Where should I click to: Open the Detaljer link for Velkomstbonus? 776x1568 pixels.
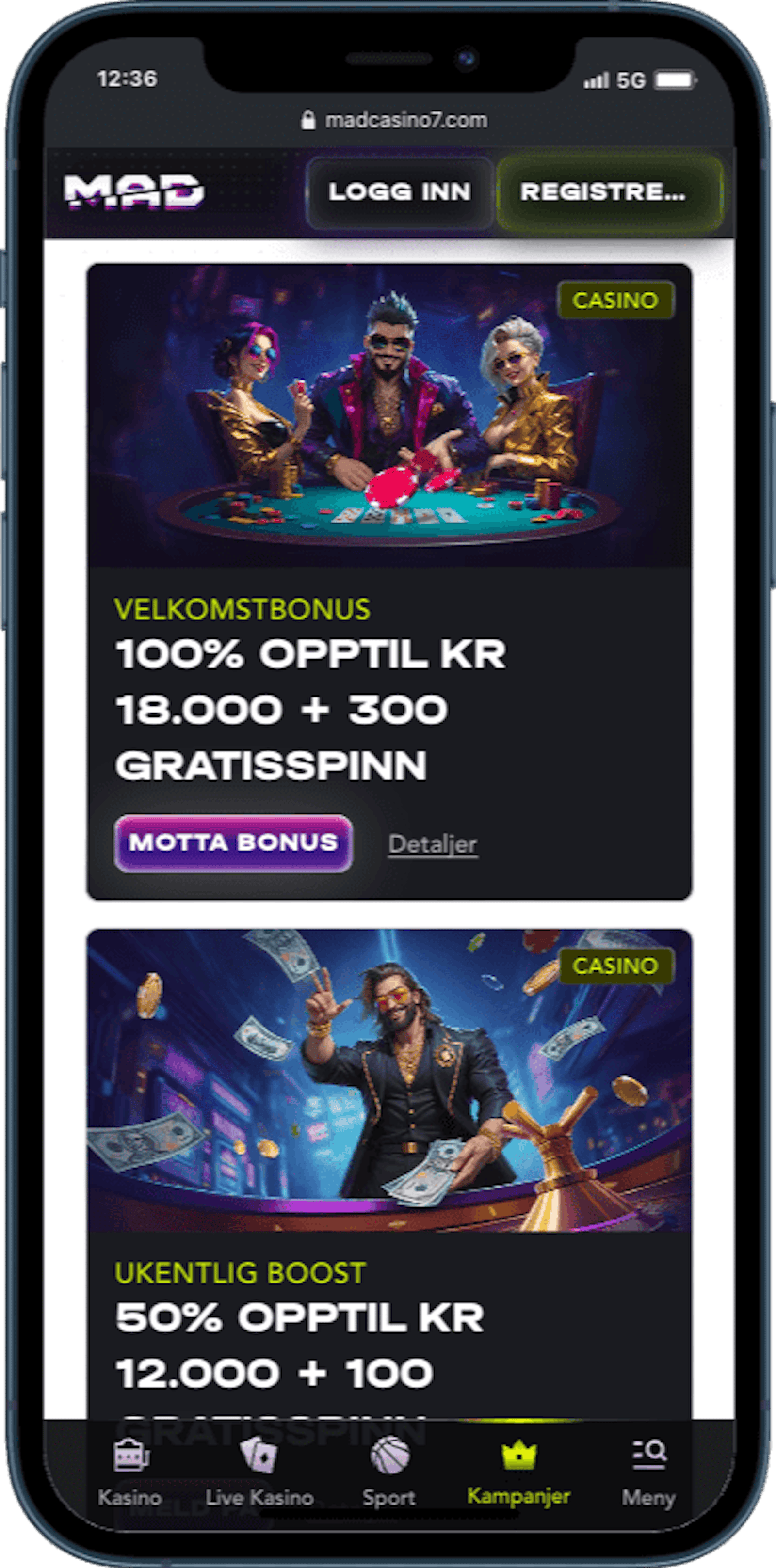tap(433, 844)
